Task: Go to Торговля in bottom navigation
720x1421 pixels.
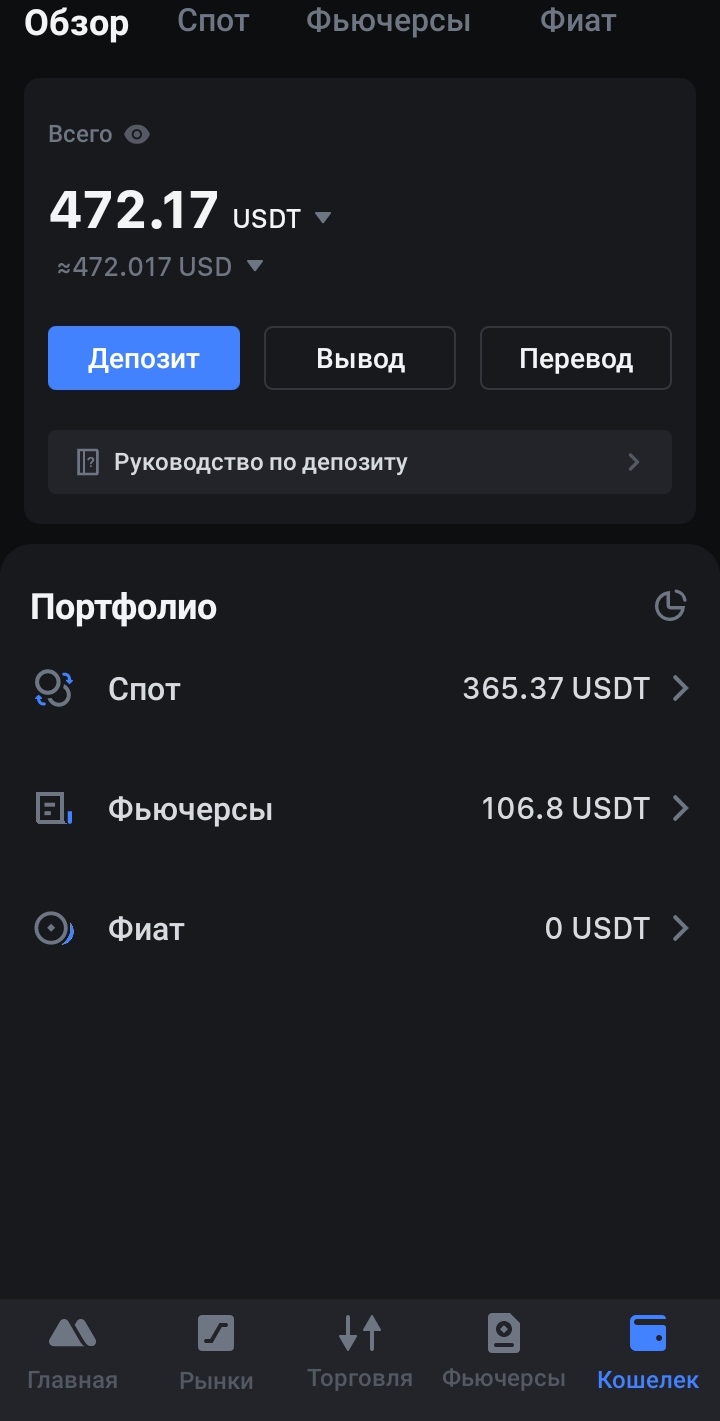Action: [360, 1354]
